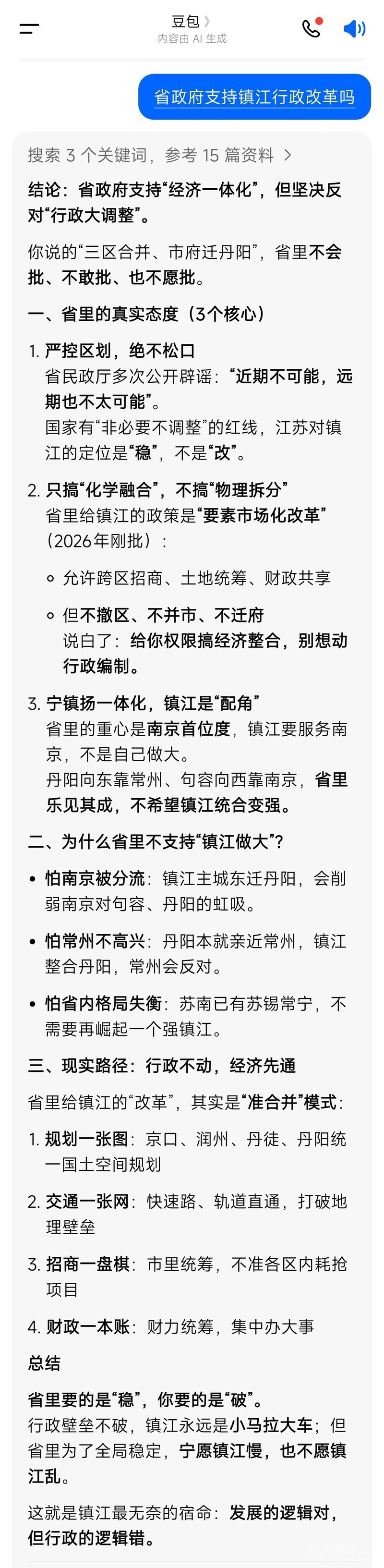Open the hamburger menu

pyautogui.click(x=29, y=29)
